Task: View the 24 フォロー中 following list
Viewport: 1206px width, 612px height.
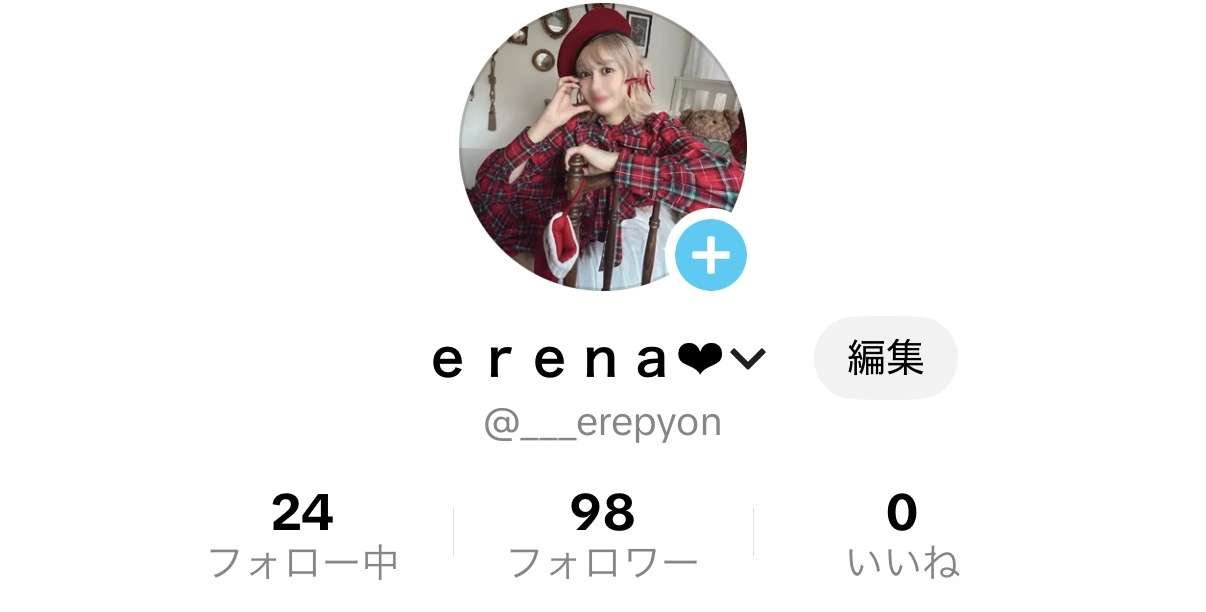Action: pos(303,537)
